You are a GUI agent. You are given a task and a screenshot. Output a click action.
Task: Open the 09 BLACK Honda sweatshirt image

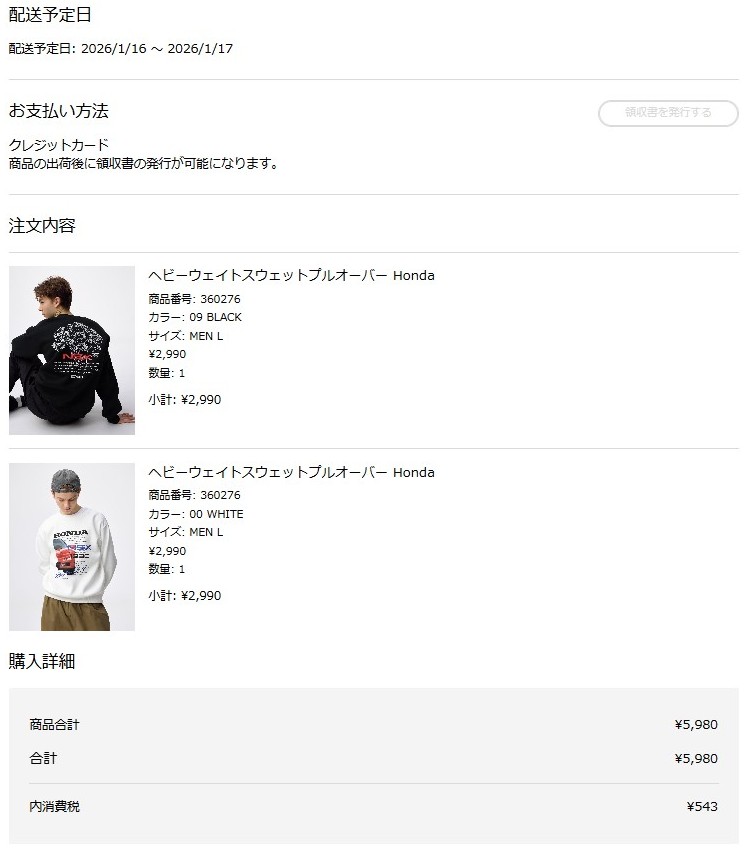pyautogui.click(x=72, y=350)
